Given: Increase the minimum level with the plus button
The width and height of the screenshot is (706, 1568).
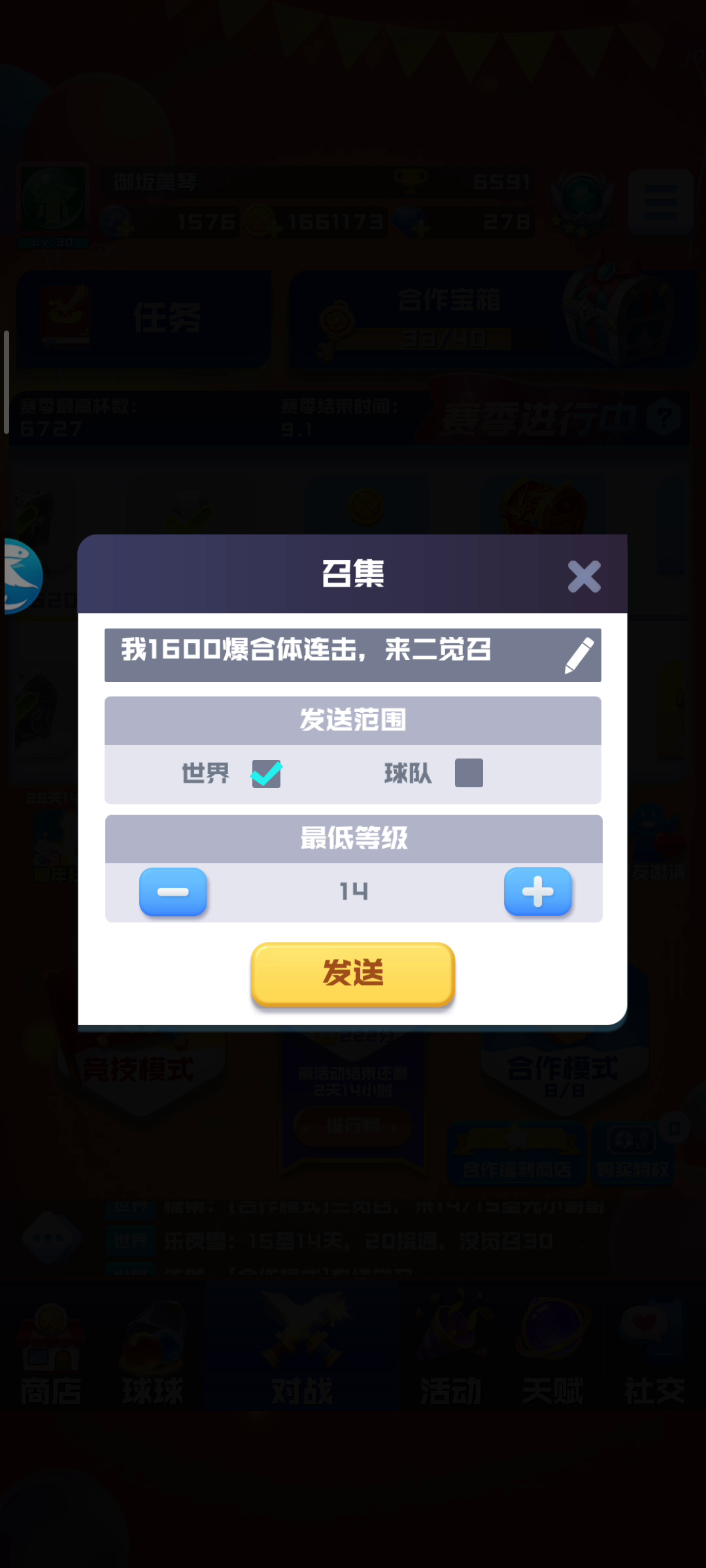Looking at the screenshot, I should pyautogui.click(x=538, y=892).
